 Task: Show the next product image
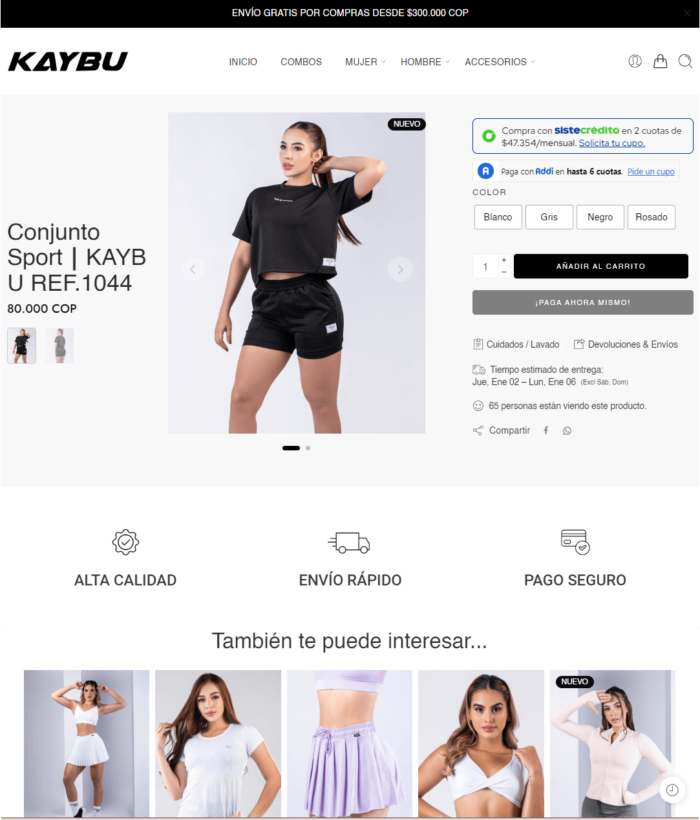tap(400, 268)
